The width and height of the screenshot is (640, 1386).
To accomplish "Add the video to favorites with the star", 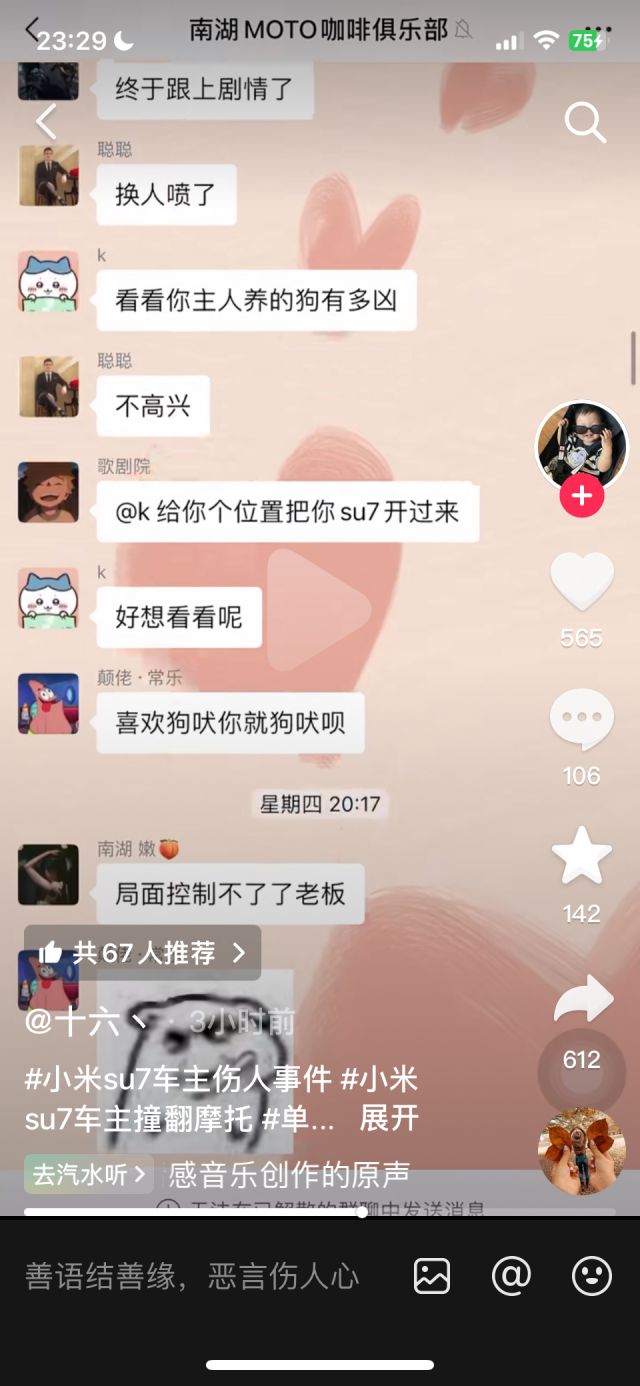I will tap(582, 857).
